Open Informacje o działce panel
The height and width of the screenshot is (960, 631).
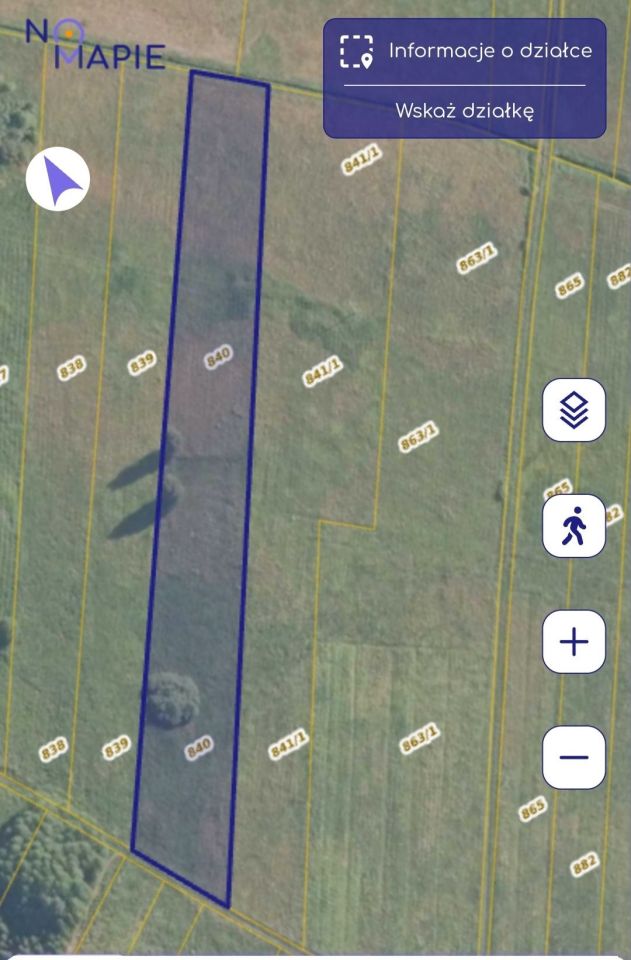coord(465,51)
